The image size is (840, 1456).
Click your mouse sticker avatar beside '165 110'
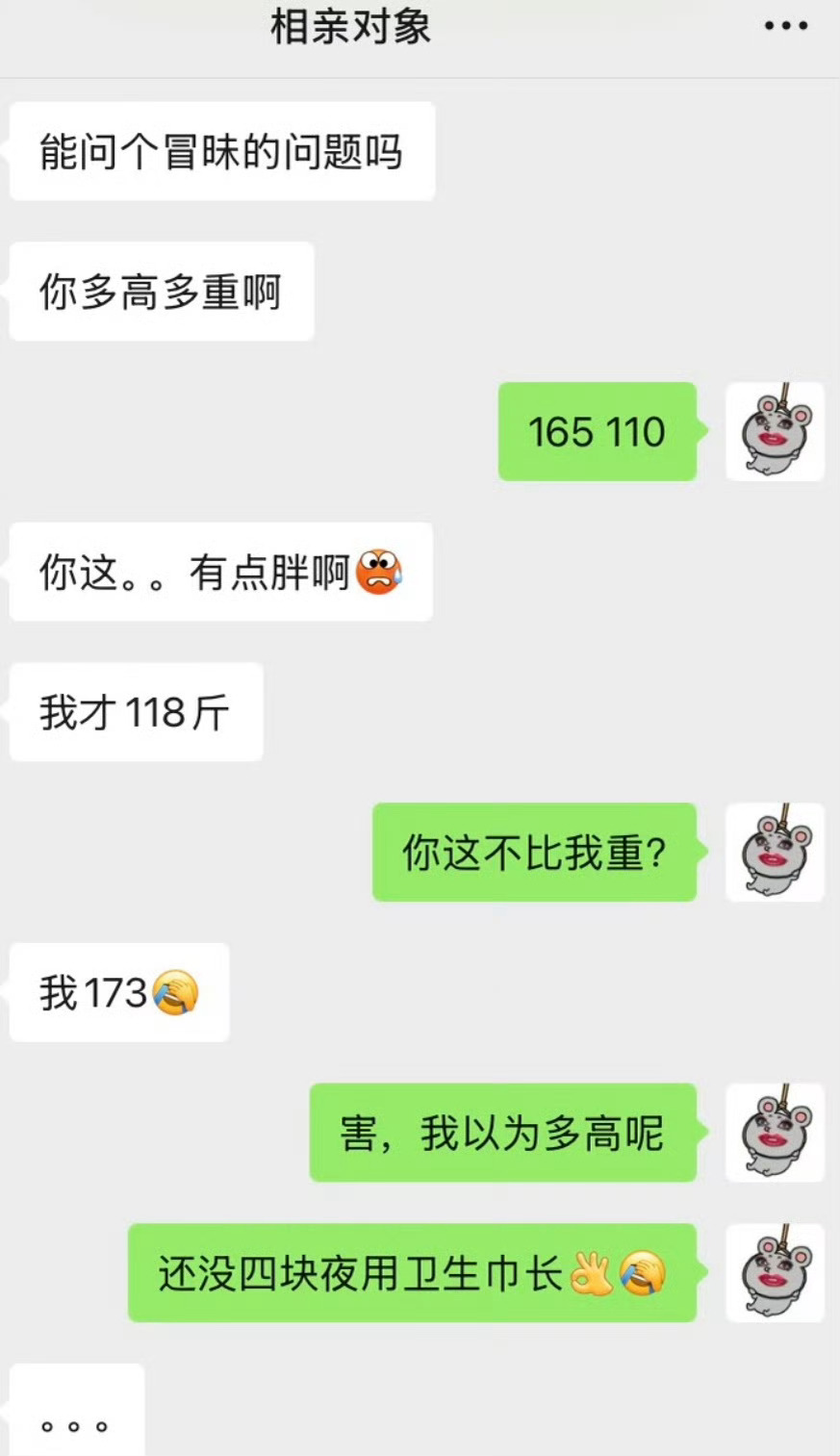[775, 431]
